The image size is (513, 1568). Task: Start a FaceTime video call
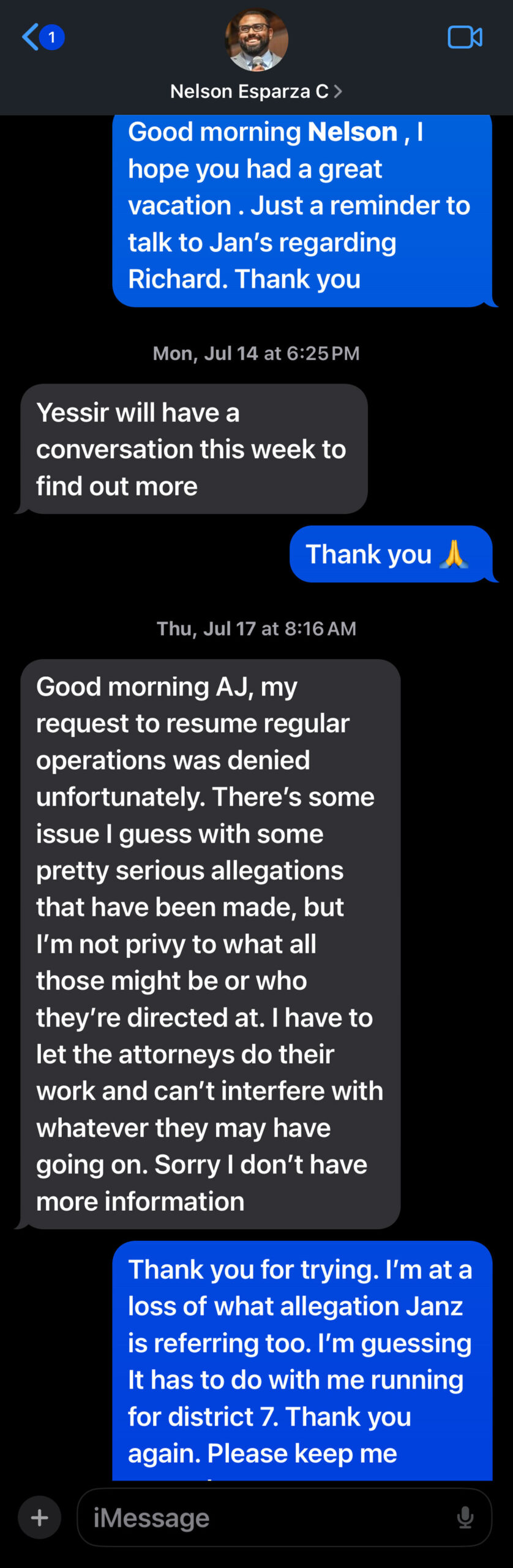[465, 37]
